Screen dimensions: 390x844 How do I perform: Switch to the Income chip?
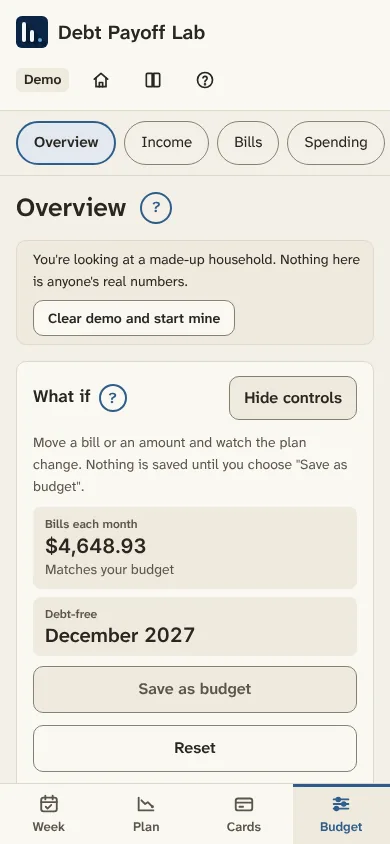click(166, 143)
